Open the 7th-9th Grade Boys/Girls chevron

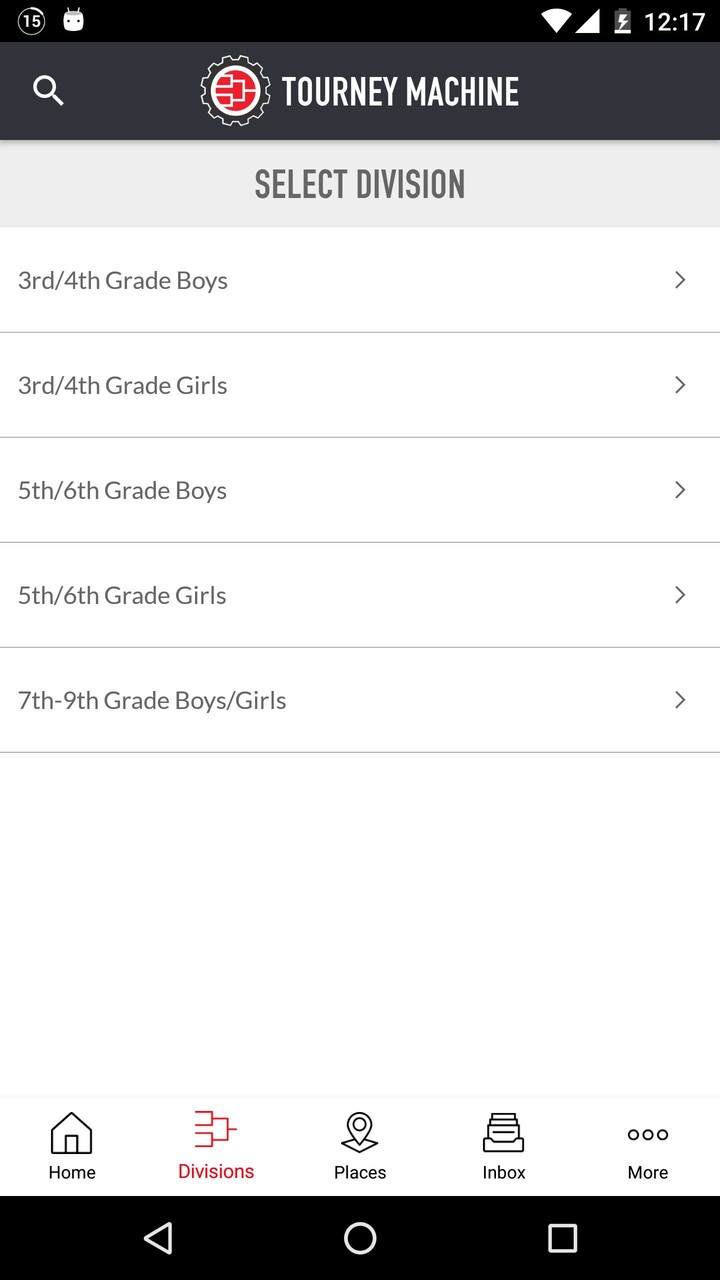coord(680,700)
